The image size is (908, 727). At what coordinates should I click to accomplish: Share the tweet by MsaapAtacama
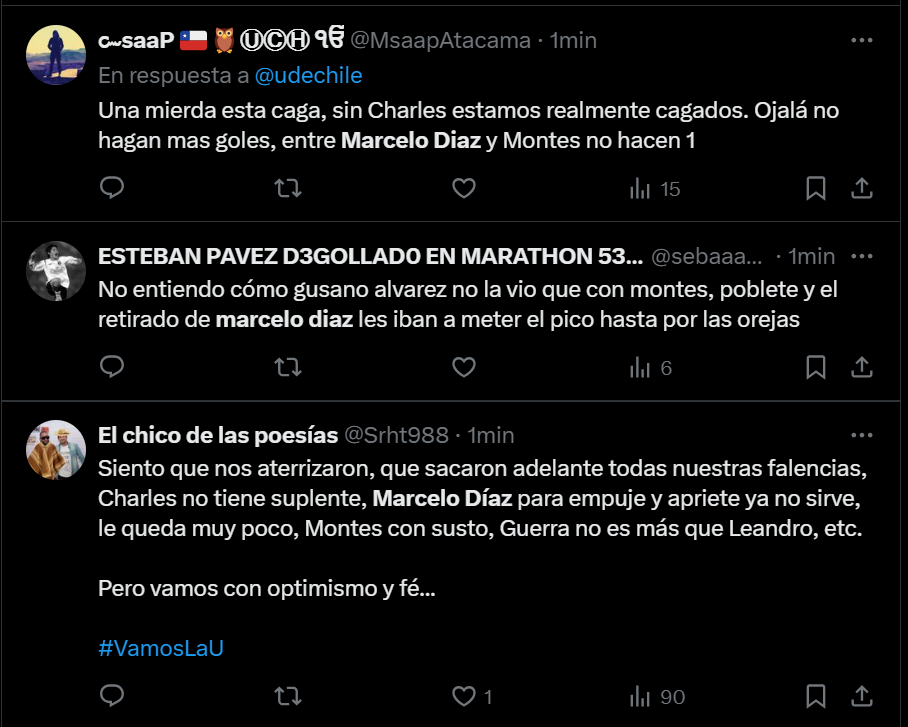(862, 188)
